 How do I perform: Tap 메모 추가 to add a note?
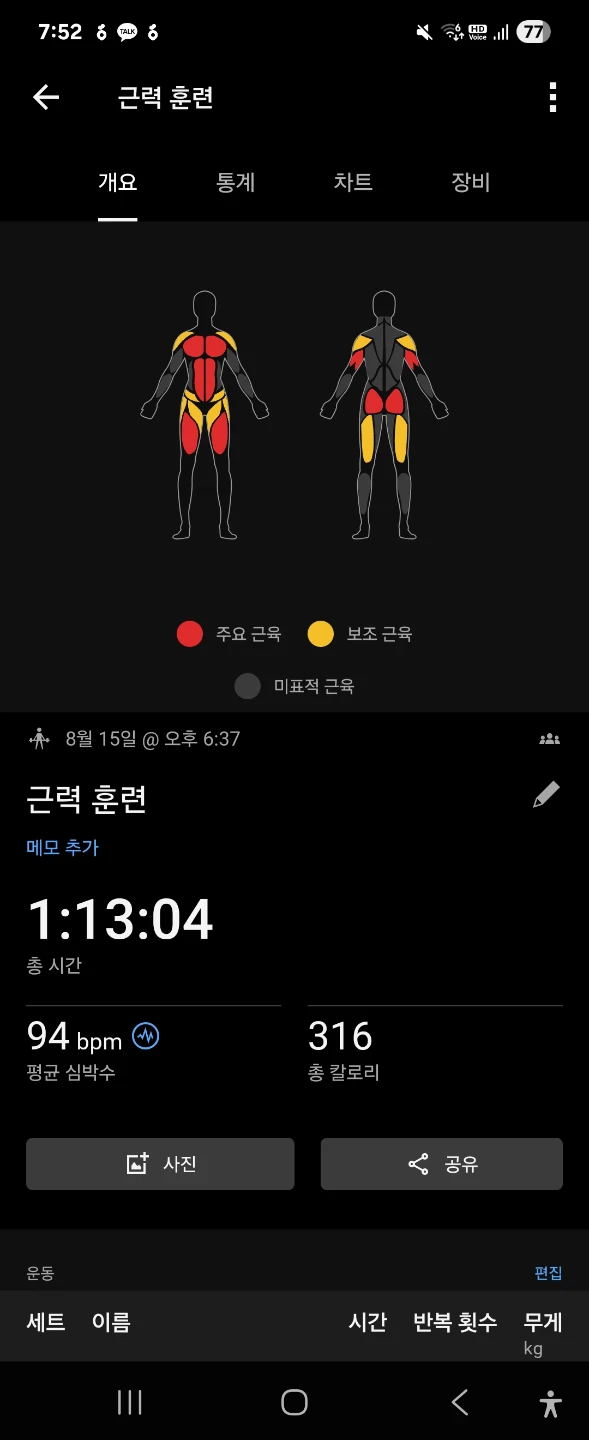[x=62, y=847]
